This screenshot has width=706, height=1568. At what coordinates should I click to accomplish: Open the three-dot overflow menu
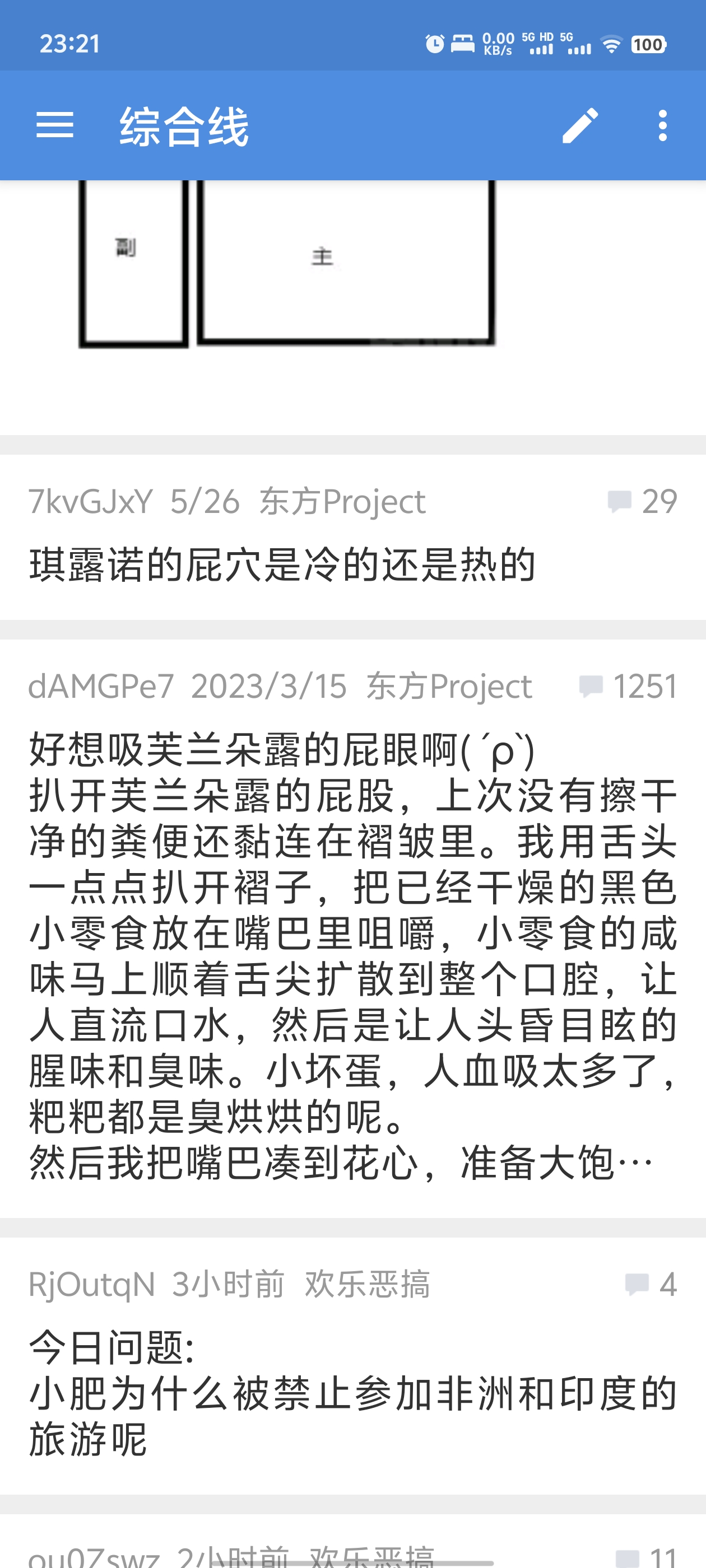coord(662,126)
